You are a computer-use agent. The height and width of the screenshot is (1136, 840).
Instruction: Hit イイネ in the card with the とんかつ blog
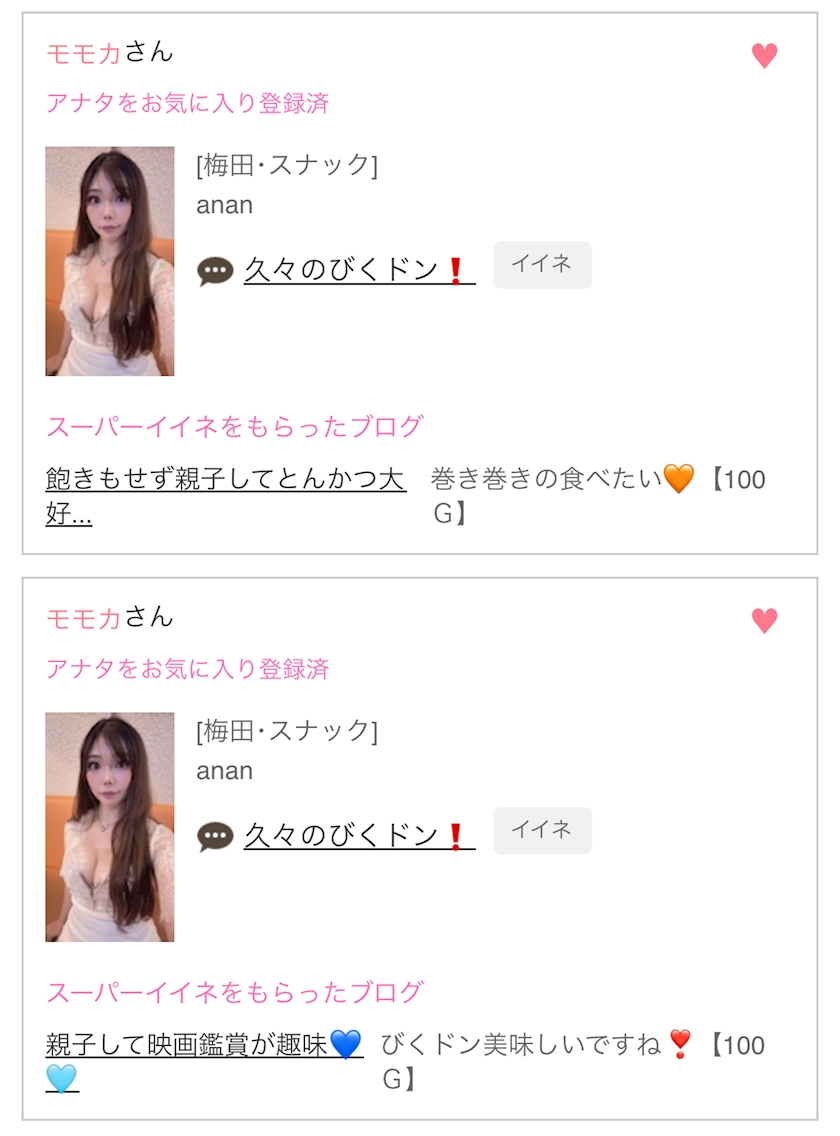(542, 265)
